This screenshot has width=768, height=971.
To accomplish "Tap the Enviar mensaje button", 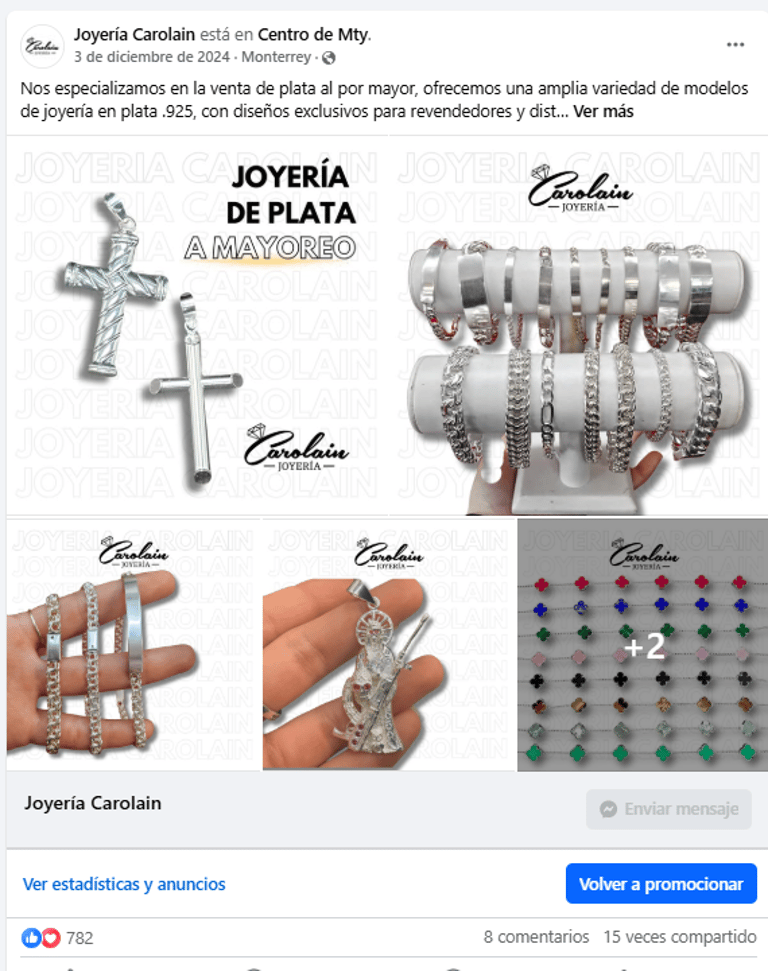I will pyautogui.click(x=669, y=809).
